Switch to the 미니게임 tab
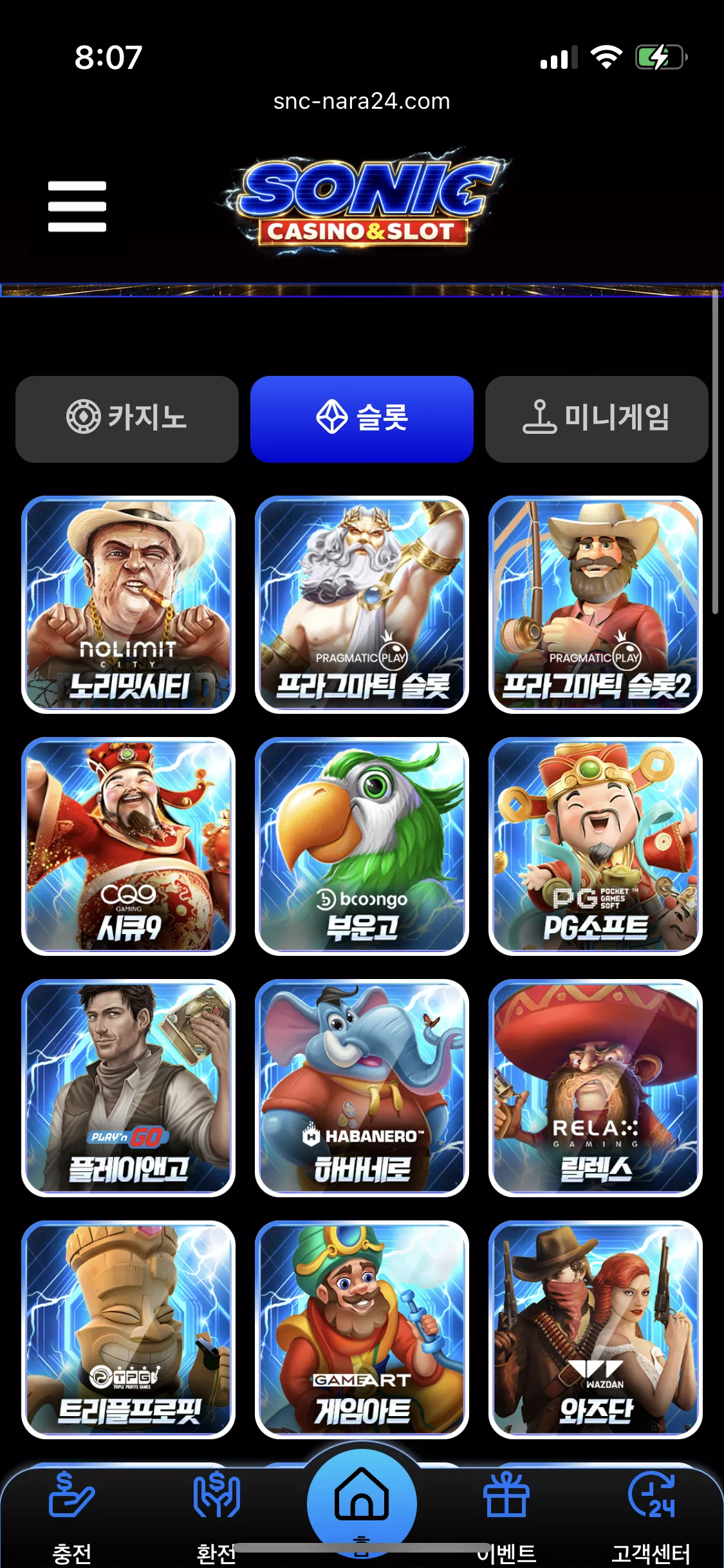This screenshot has width=724, height=1568. pos(597,419)
